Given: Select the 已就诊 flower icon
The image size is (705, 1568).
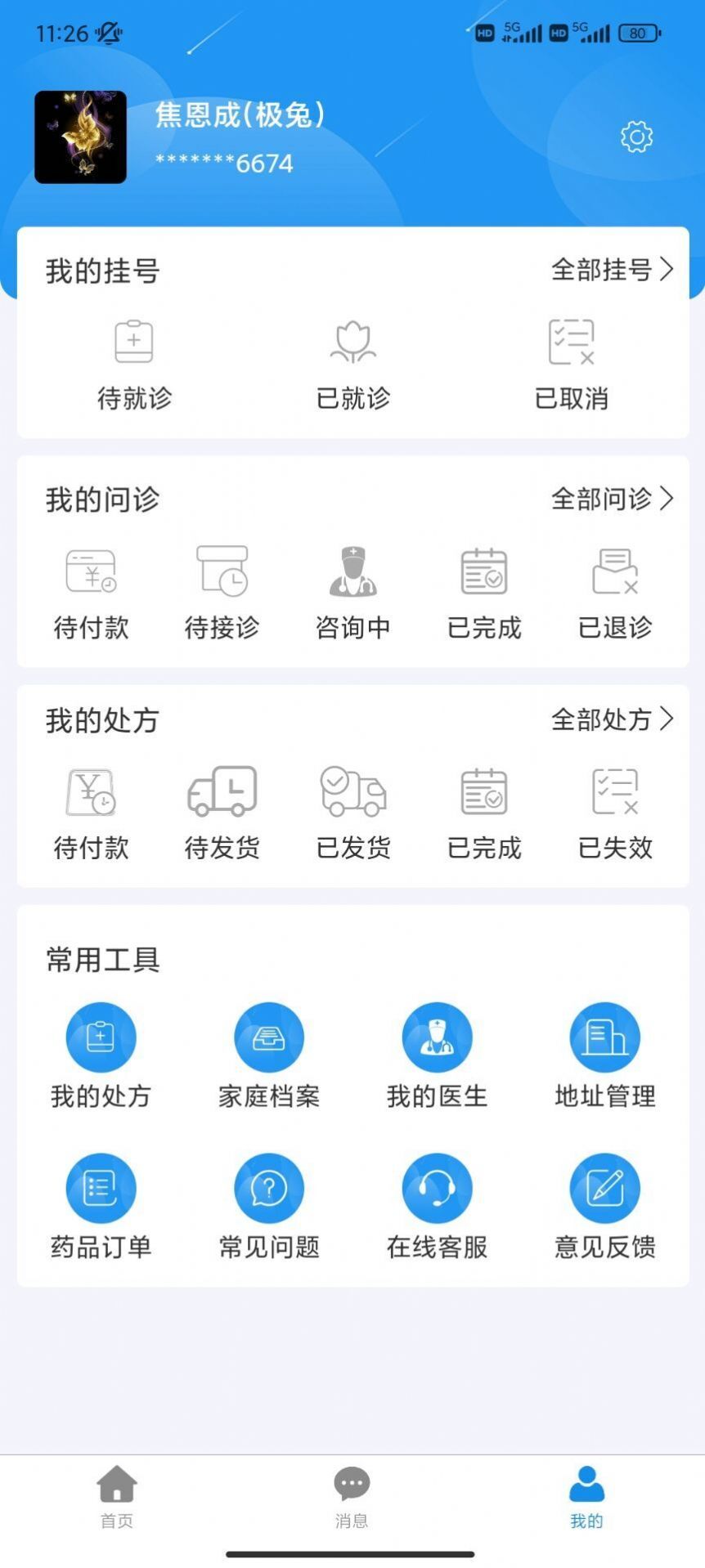Looking at the screenshot, I should tap(352, 341).
